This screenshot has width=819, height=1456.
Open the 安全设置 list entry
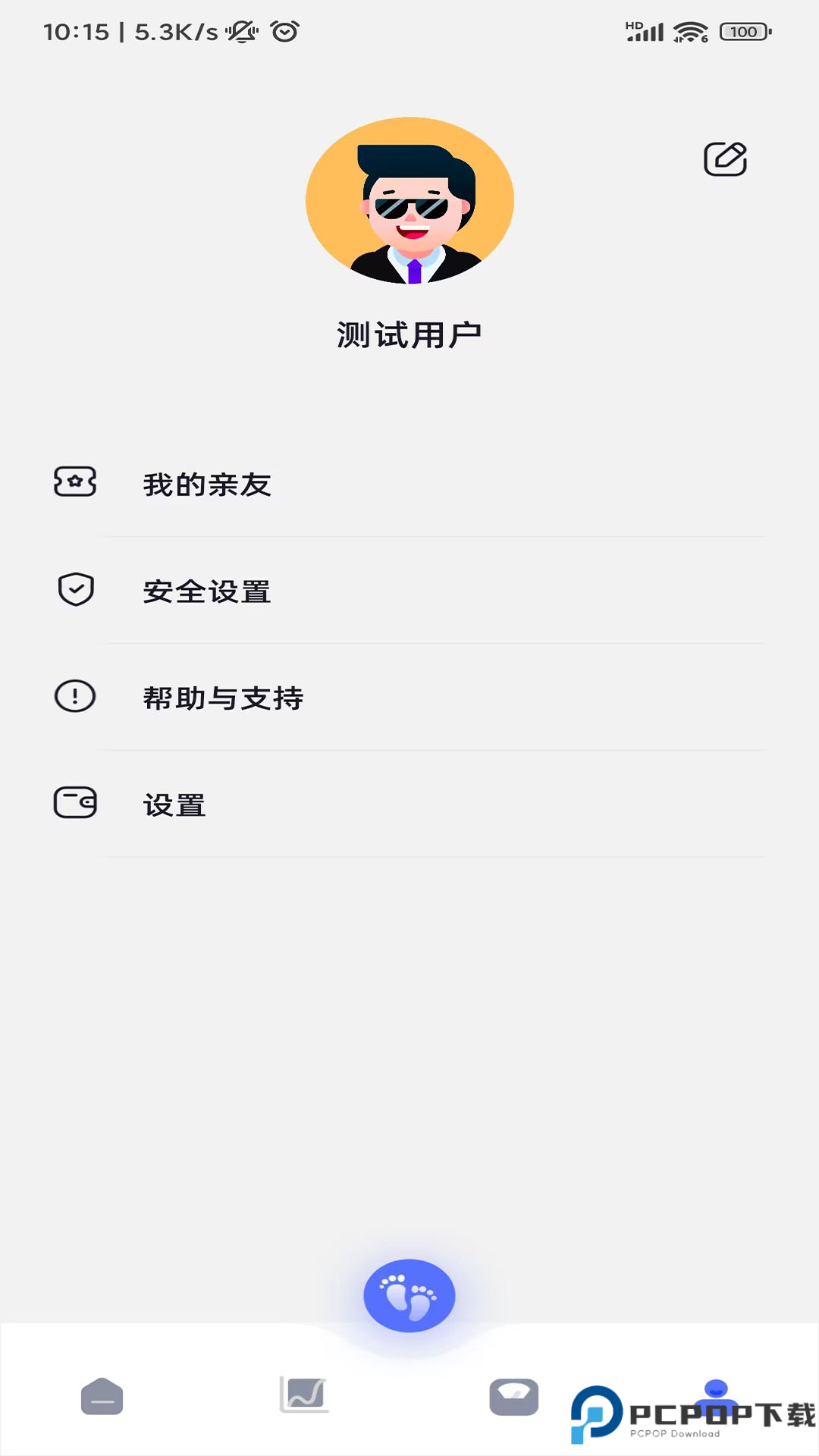[x=206, y=591]
